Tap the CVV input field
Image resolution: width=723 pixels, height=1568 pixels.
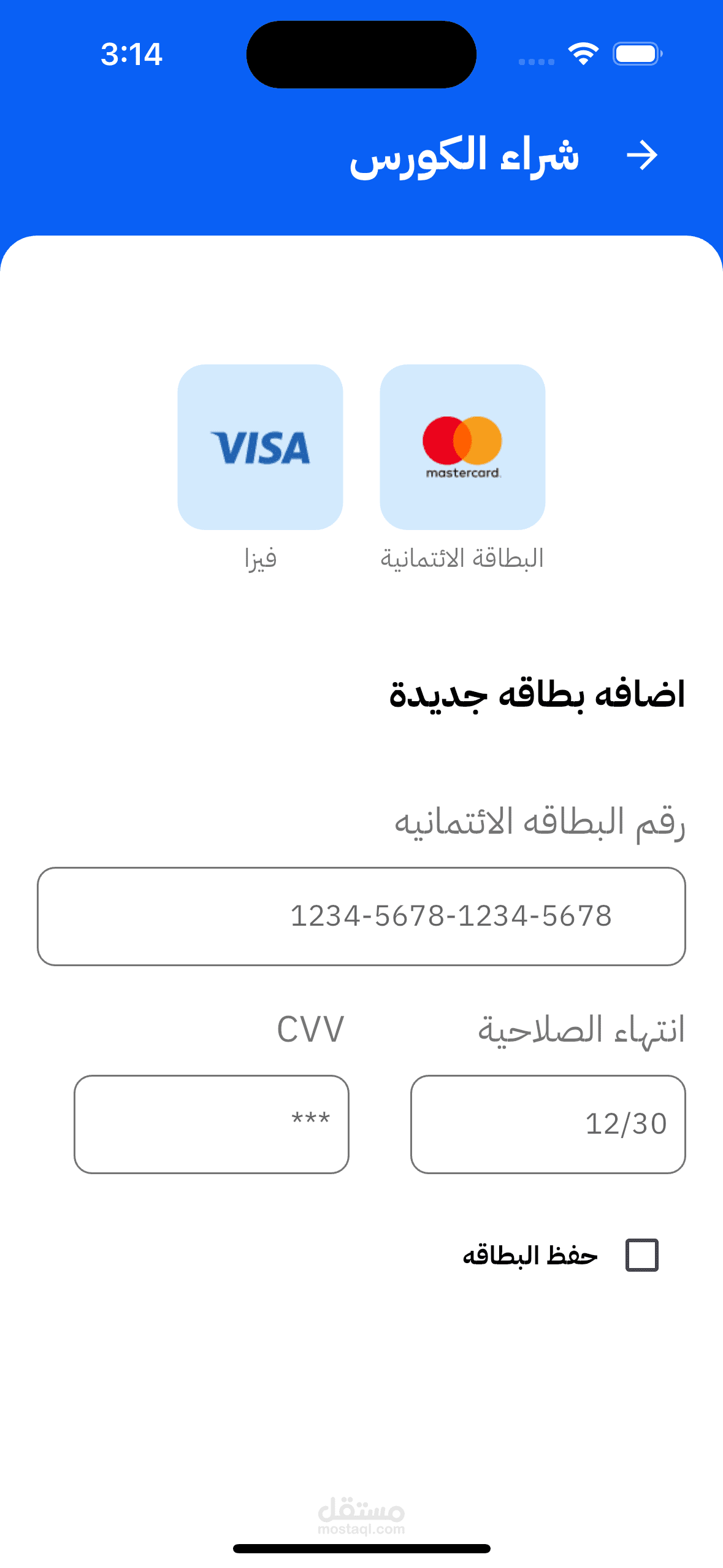(x=212, y=1124)
